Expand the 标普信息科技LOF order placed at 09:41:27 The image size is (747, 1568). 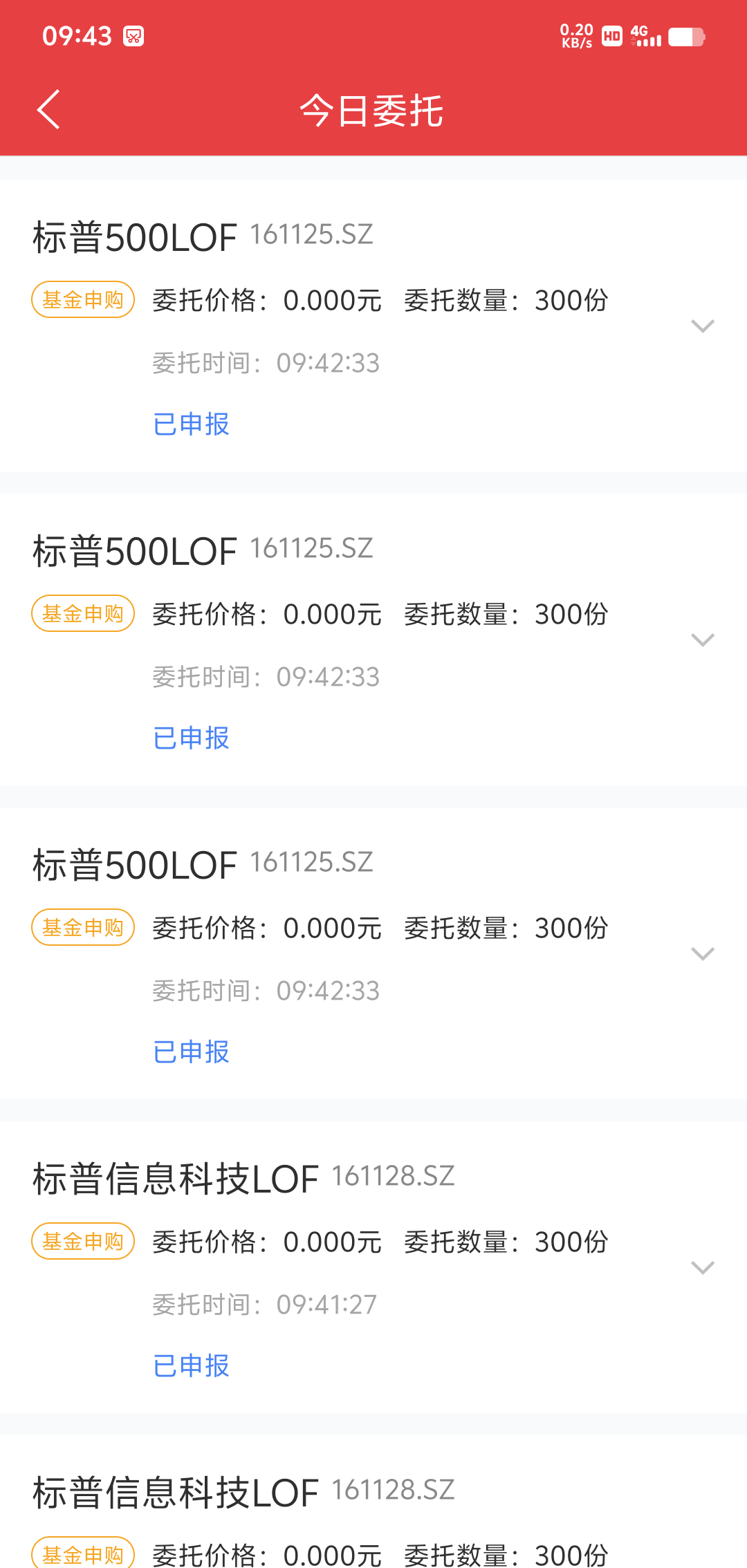click(702, 1267)
